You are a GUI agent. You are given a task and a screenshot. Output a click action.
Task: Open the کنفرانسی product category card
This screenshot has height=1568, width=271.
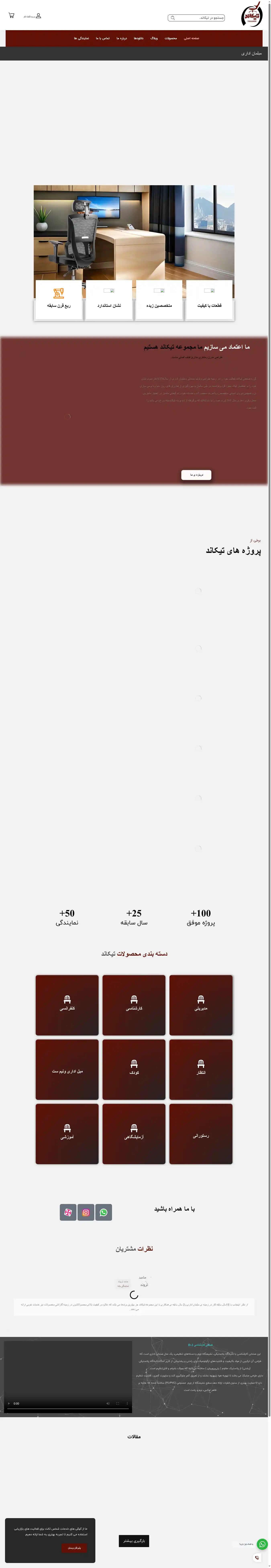coord(67,1004)
